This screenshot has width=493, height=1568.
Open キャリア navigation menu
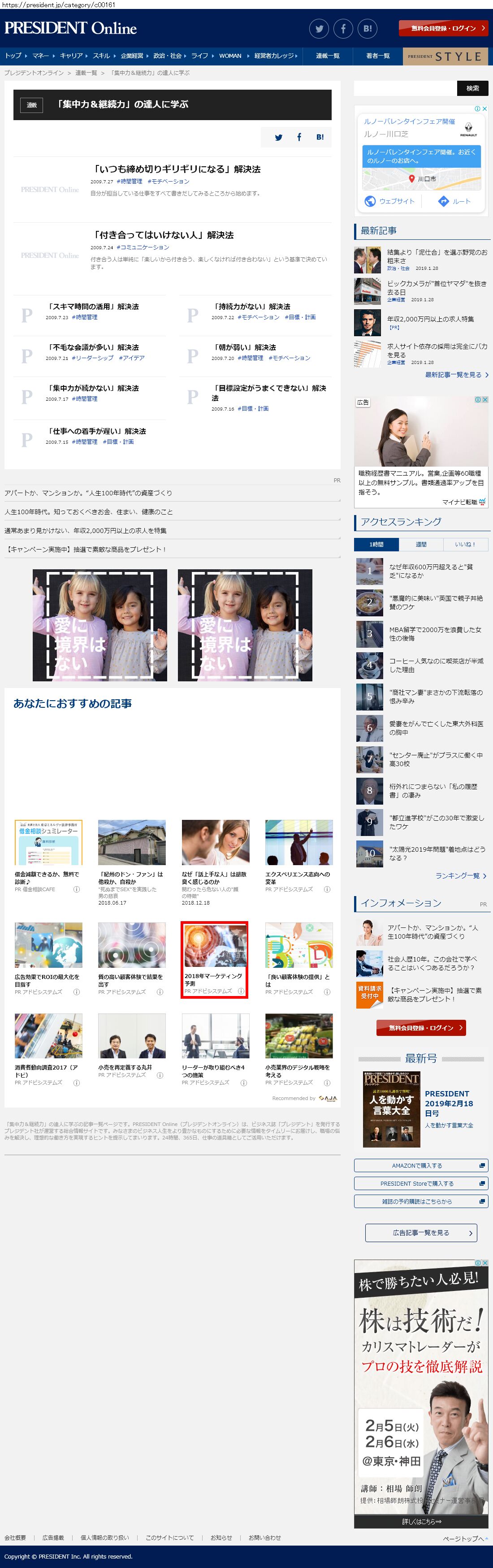(x=71, y=56)
